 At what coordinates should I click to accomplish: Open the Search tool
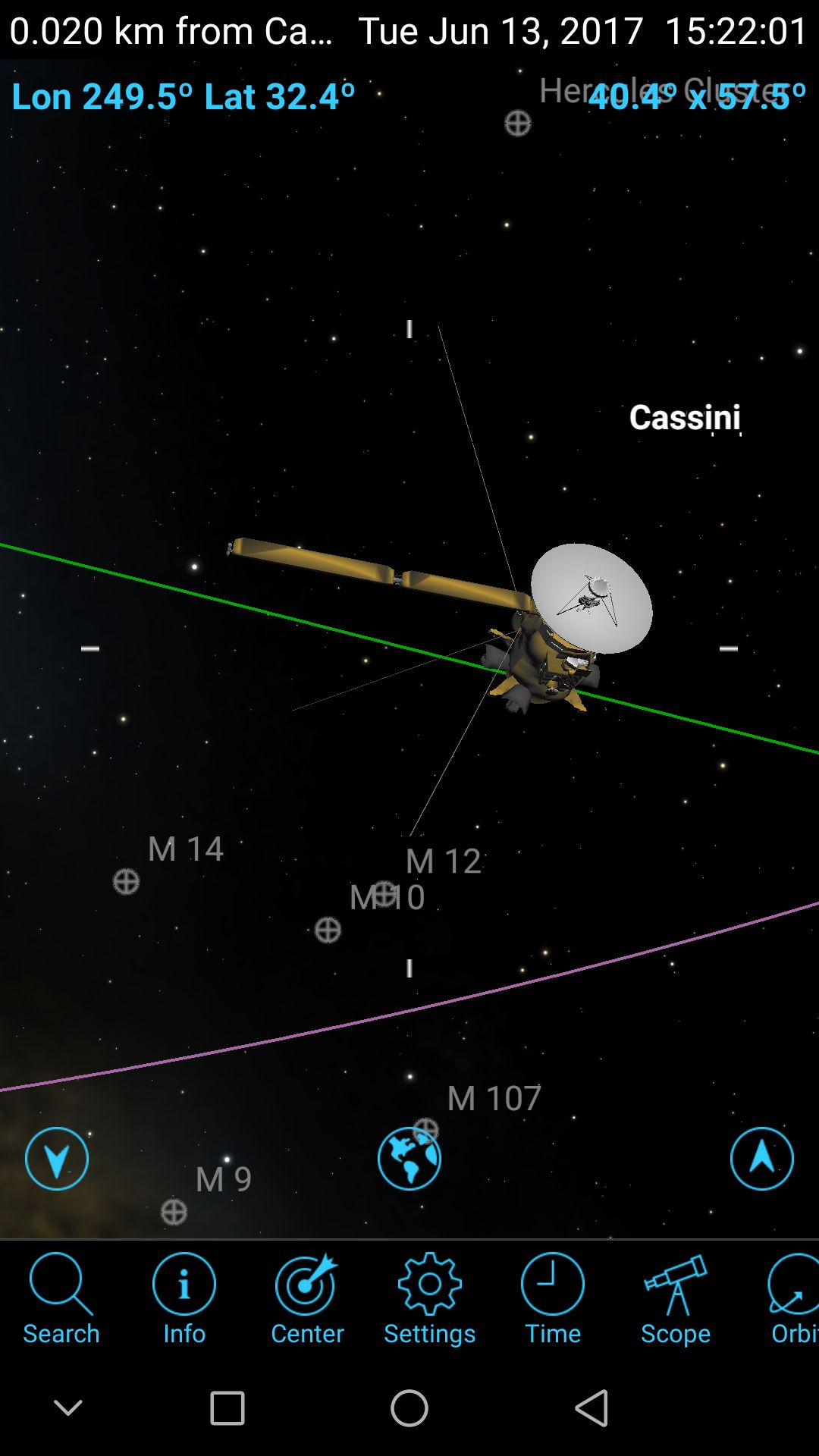click(x=61, y=1298)
